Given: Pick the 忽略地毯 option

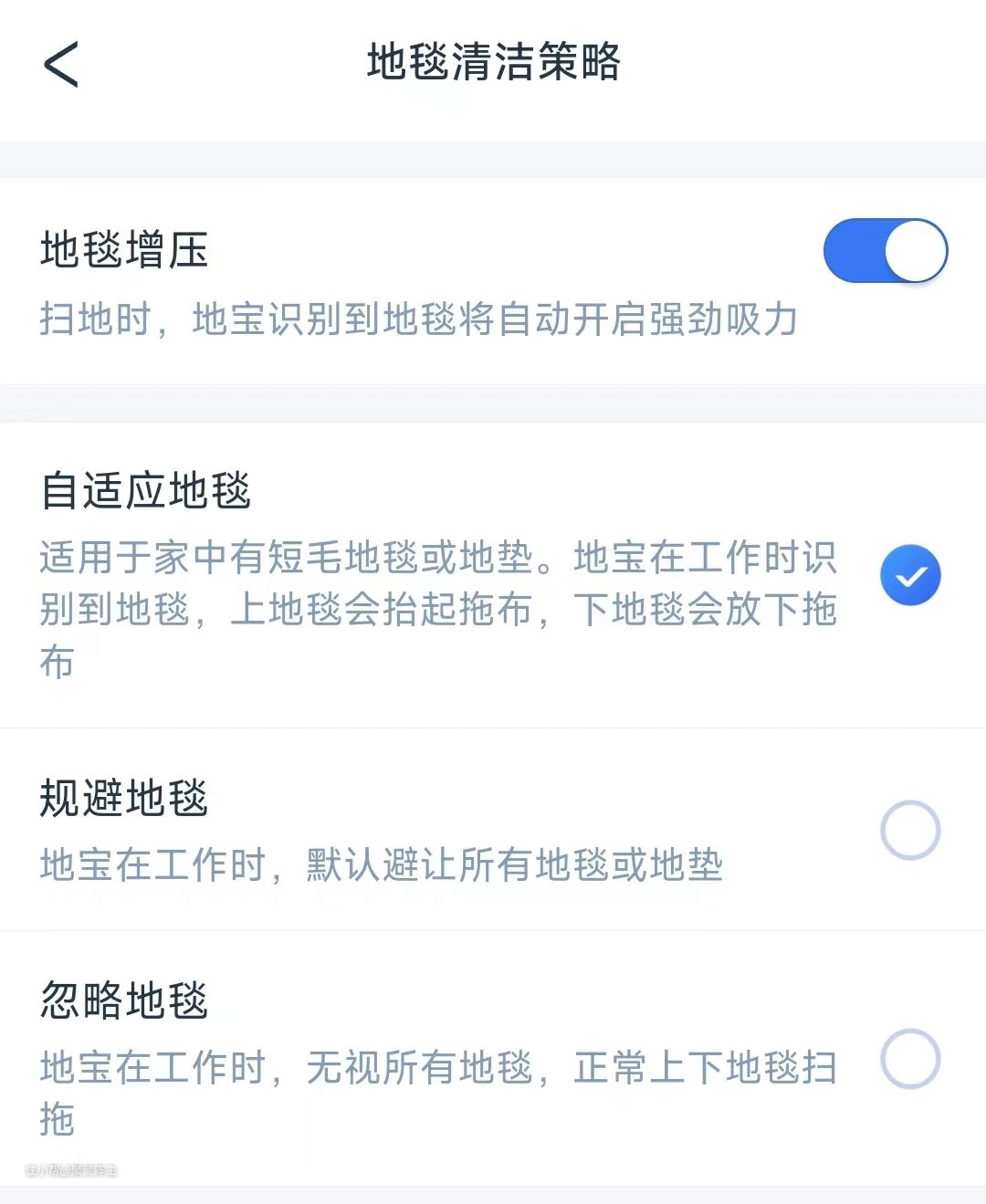Looking at the screenshot, I should coord(909,1058).
